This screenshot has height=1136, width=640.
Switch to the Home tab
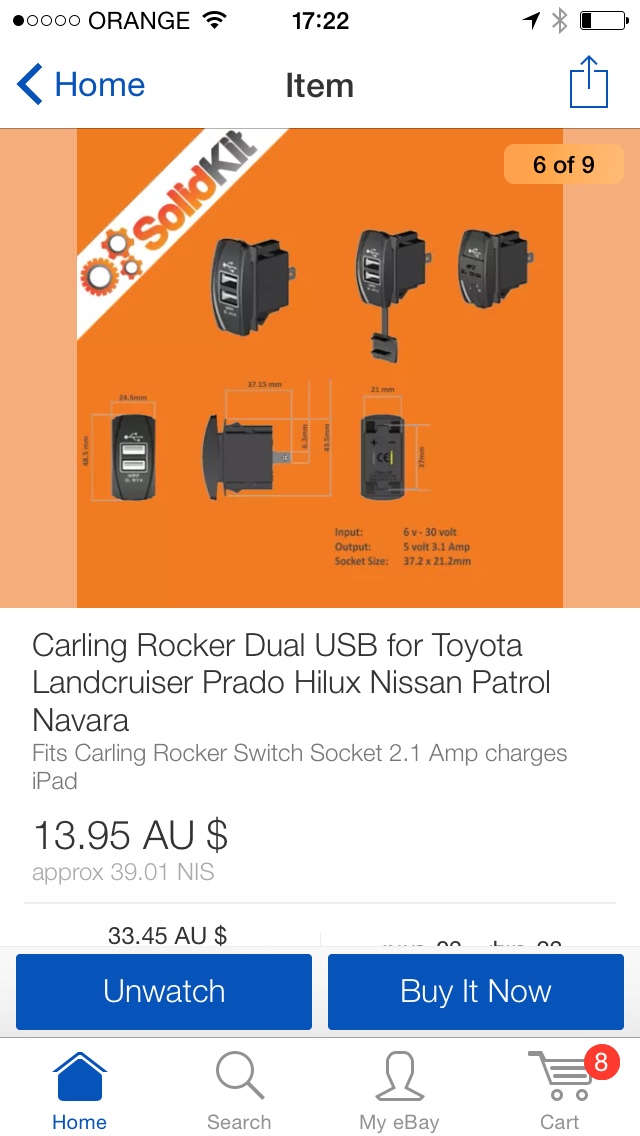(x=79, y=1090)
